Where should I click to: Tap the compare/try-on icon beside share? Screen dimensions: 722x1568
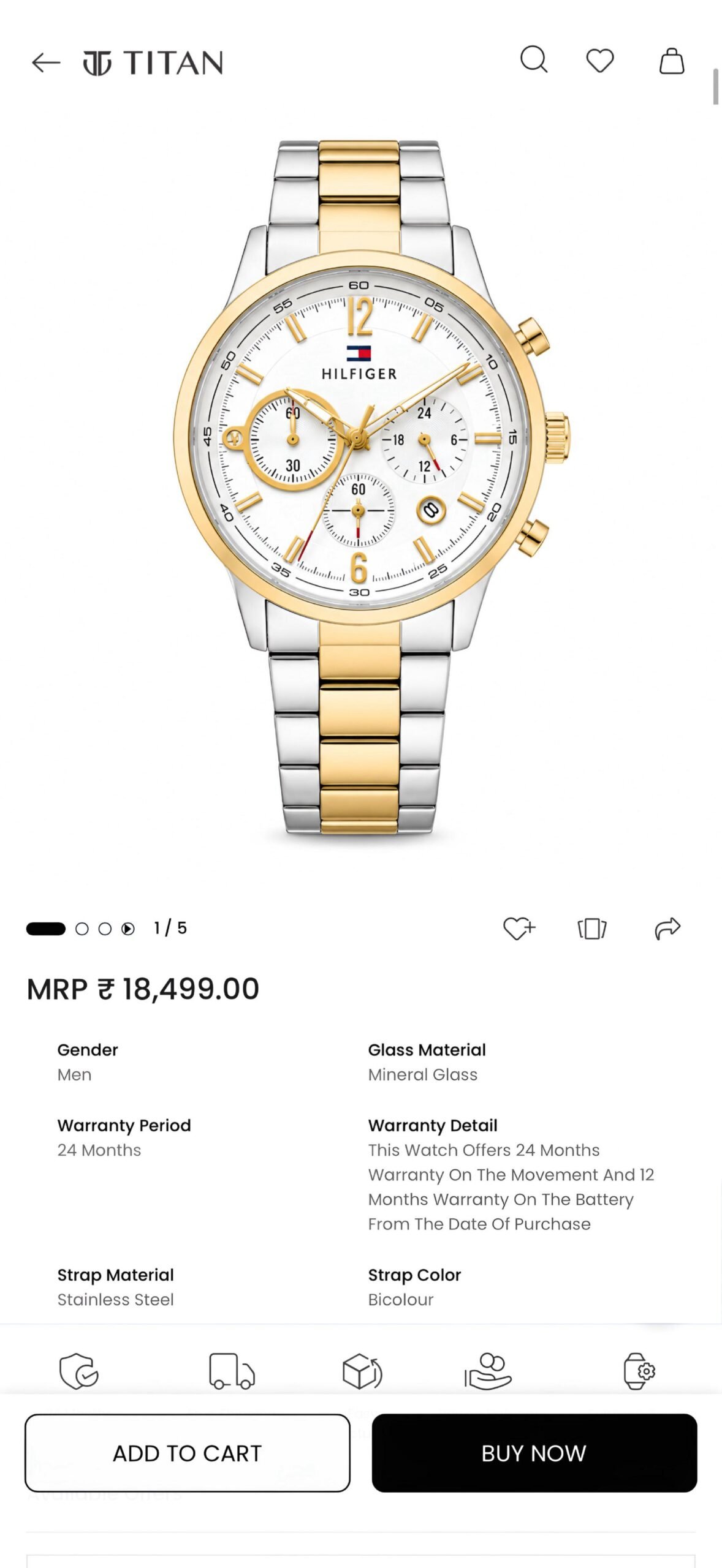tap(592, 929)
